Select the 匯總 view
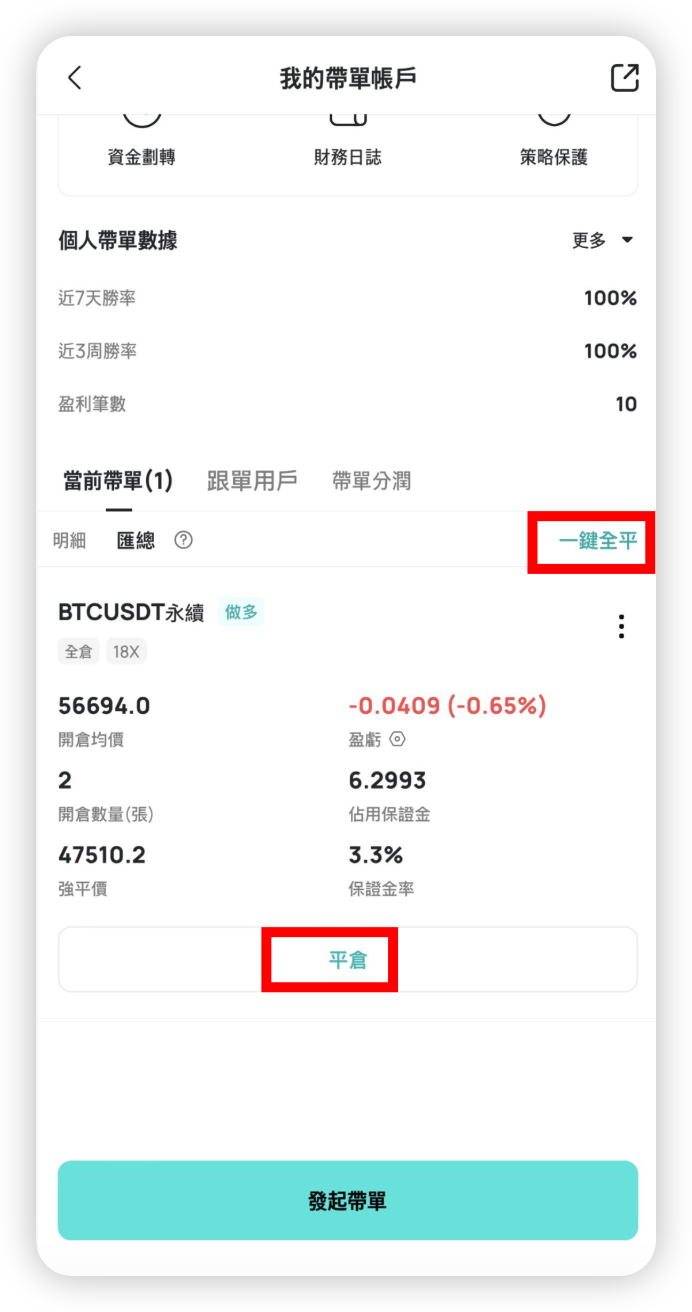Screen dimensions: 692x1312 tap(136, 540)
